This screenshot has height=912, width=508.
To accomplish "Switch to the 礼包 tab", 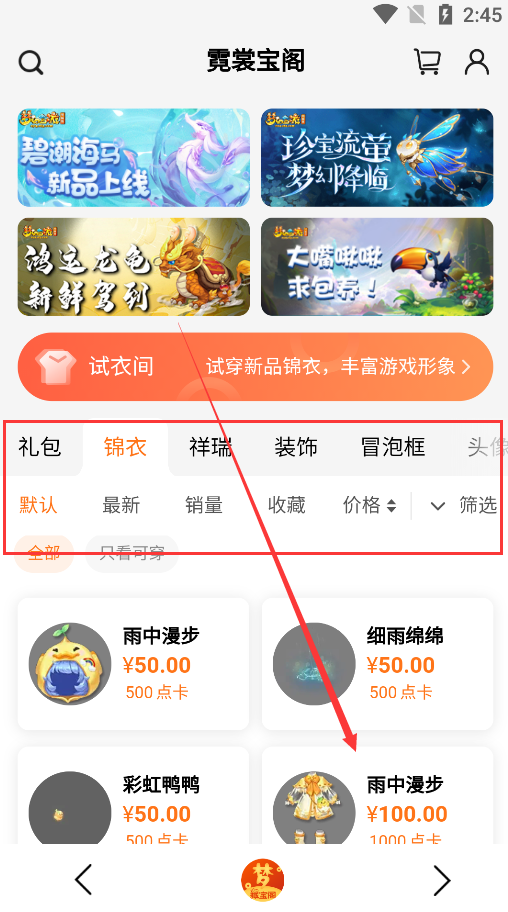I will point(40,447).
